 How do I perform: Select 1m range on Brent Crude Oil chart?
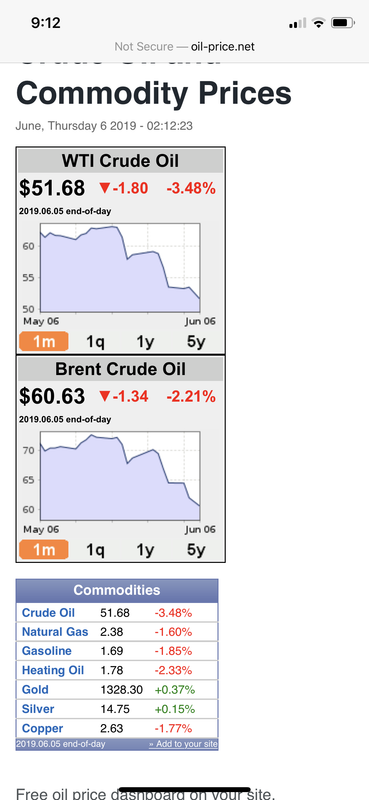click(44, 549)
